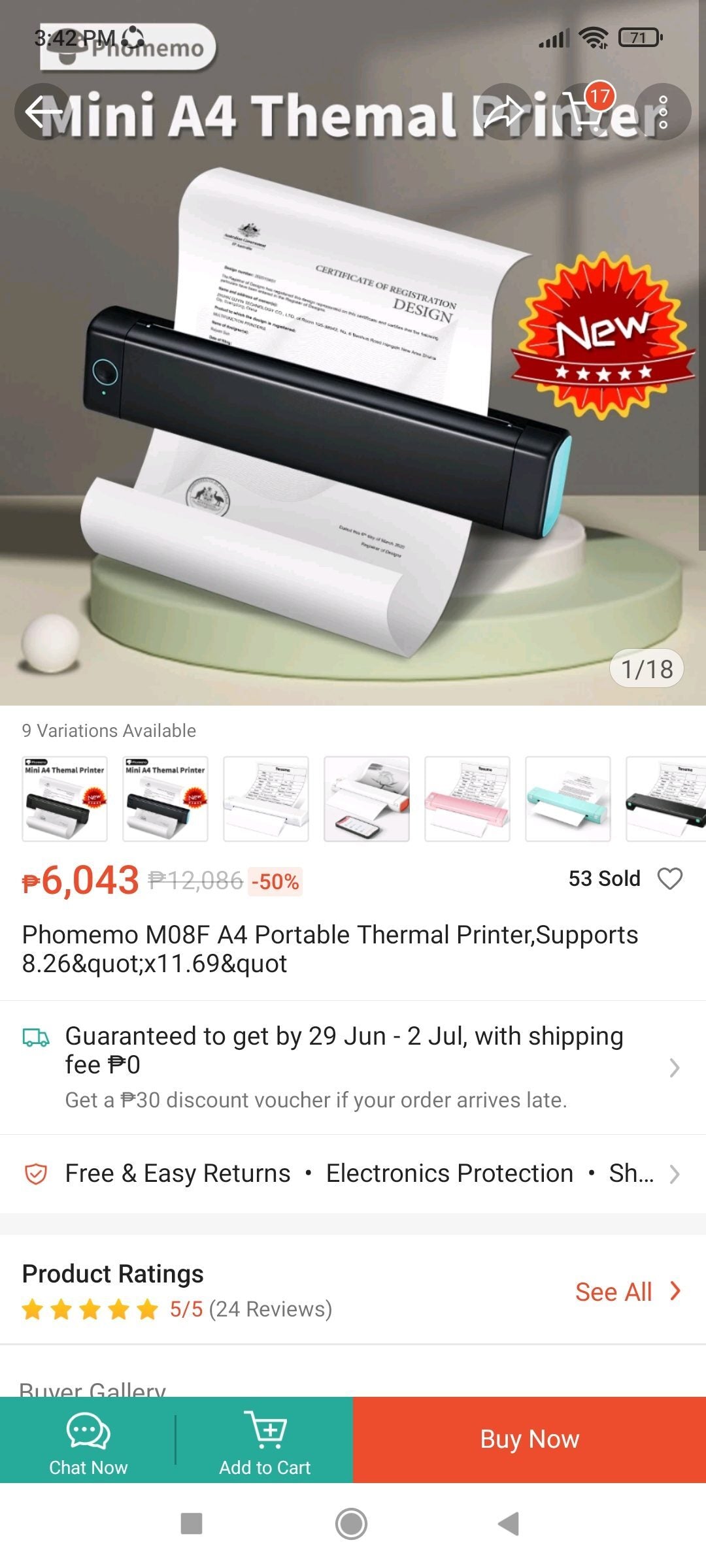See all product ratings
Screen dimensions: 706x1568
(x=627, y=1292)
